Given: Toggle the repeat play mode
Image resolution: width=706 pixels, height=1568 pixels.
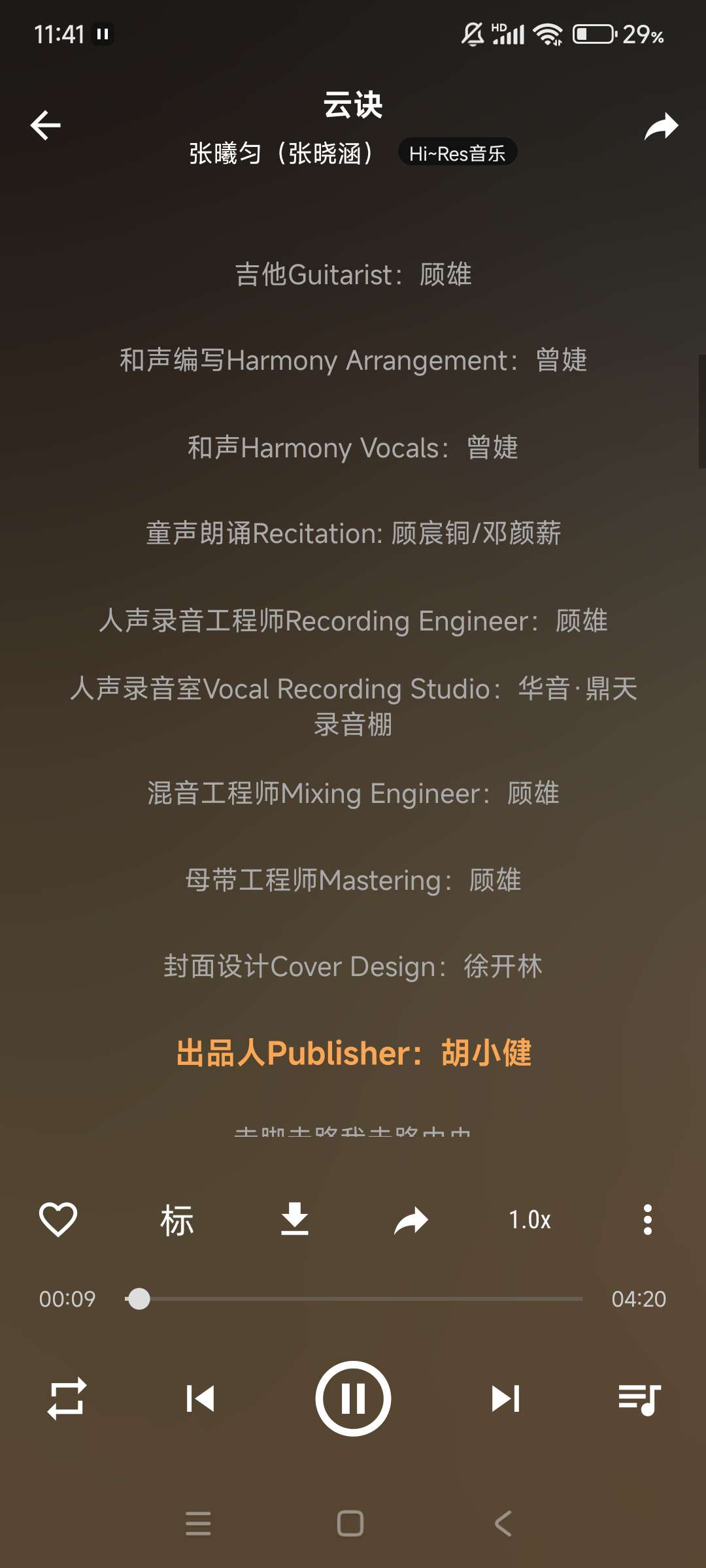Looking at the screenshot, I should [x=67, y=1398].
